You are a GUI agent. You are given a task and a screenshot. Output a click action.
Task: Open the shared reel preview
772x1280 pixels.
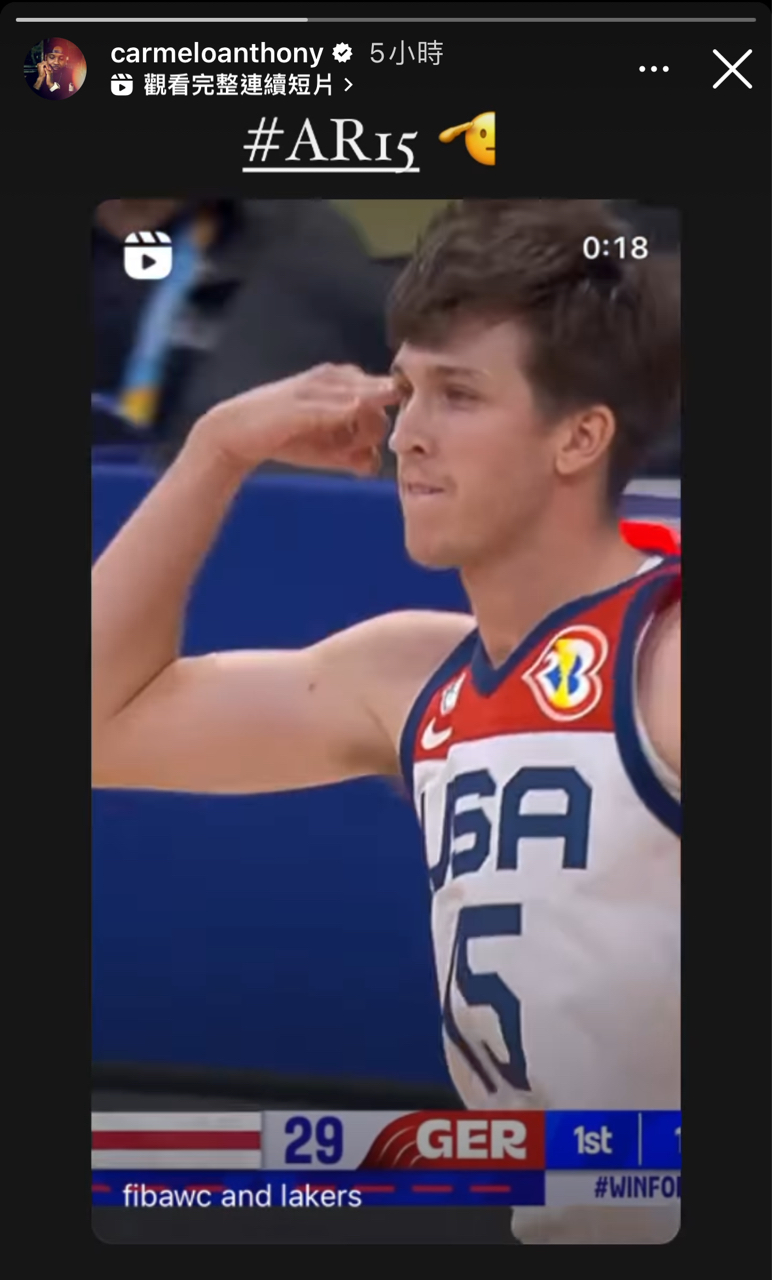(x=386, y=720)
